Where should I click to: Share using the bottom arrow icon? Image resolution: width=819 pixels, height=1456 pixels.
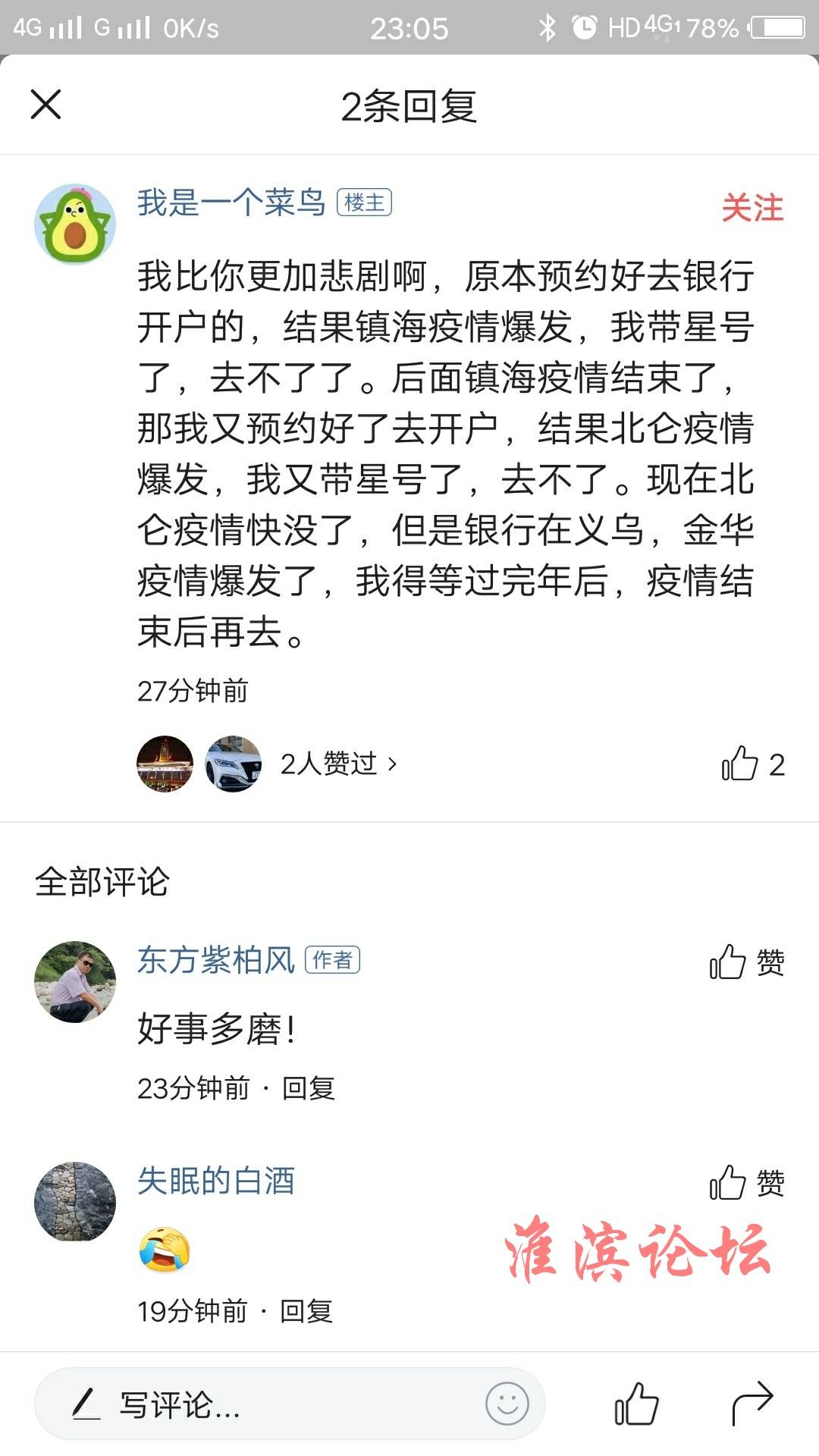tap(752, 1404)
